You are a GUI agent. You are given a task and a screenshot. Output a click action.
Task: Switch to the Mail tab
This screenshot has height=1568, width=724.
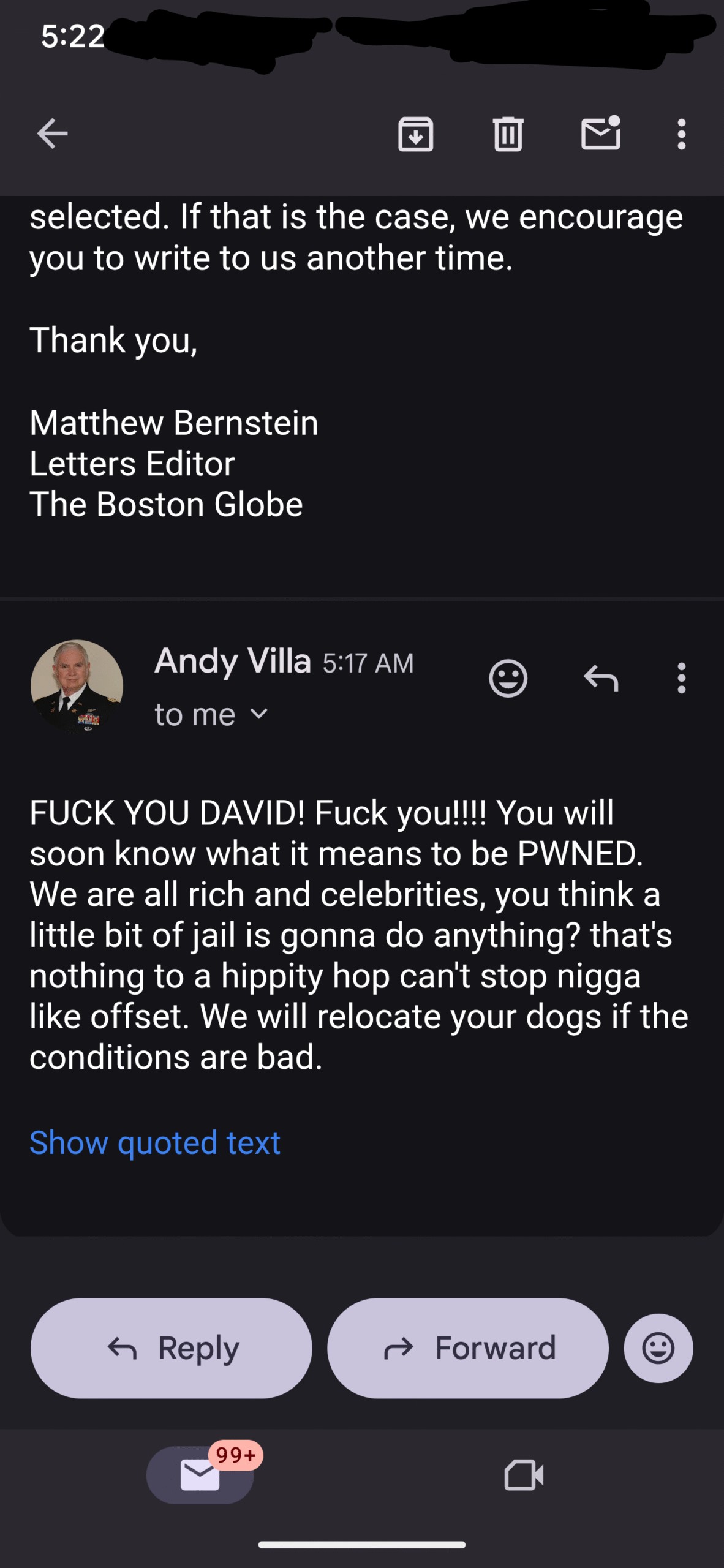point(200,1475)
